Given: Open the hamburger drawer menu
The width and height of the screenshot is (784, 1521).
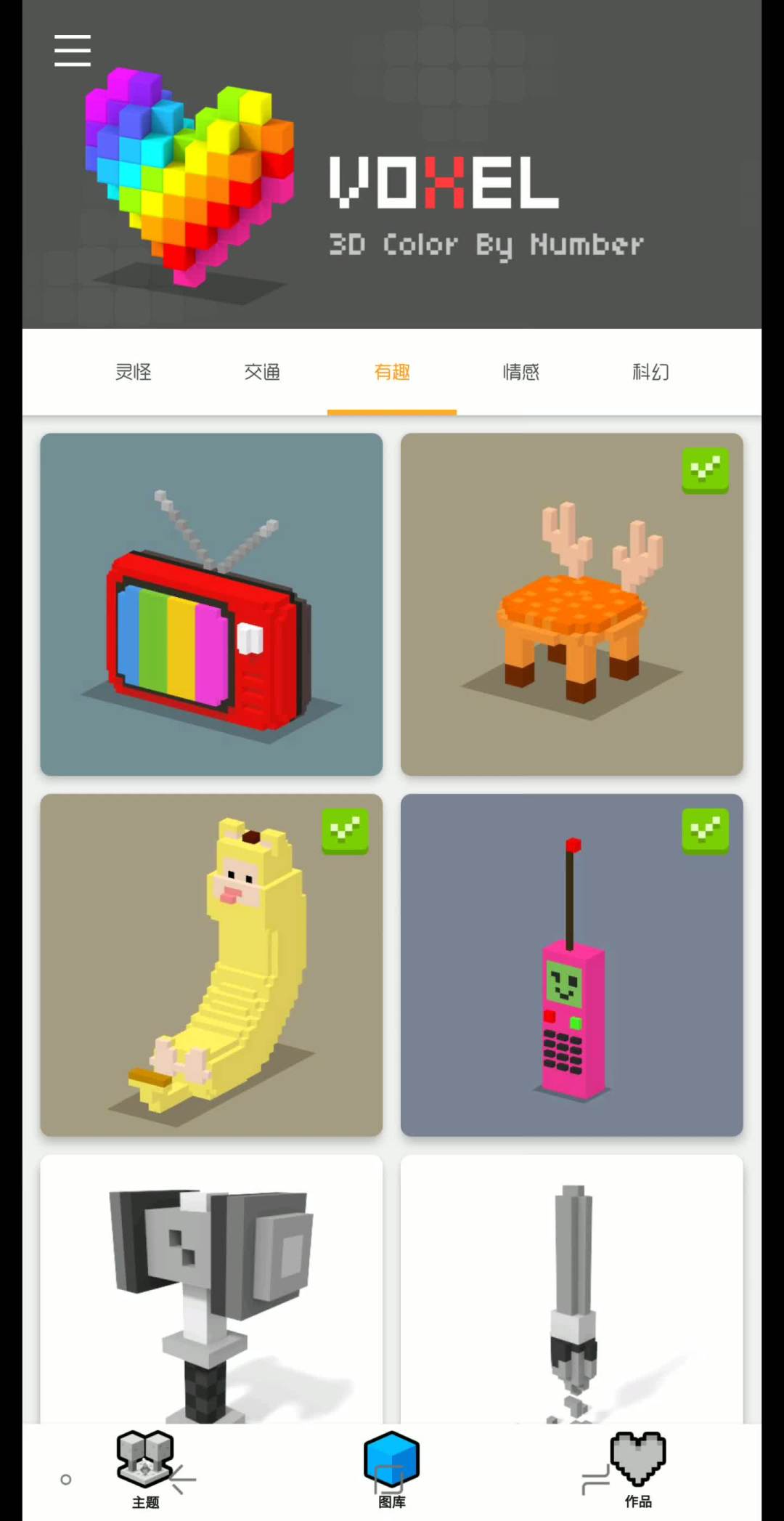Looking at the screenshot, I should point(73,50).
